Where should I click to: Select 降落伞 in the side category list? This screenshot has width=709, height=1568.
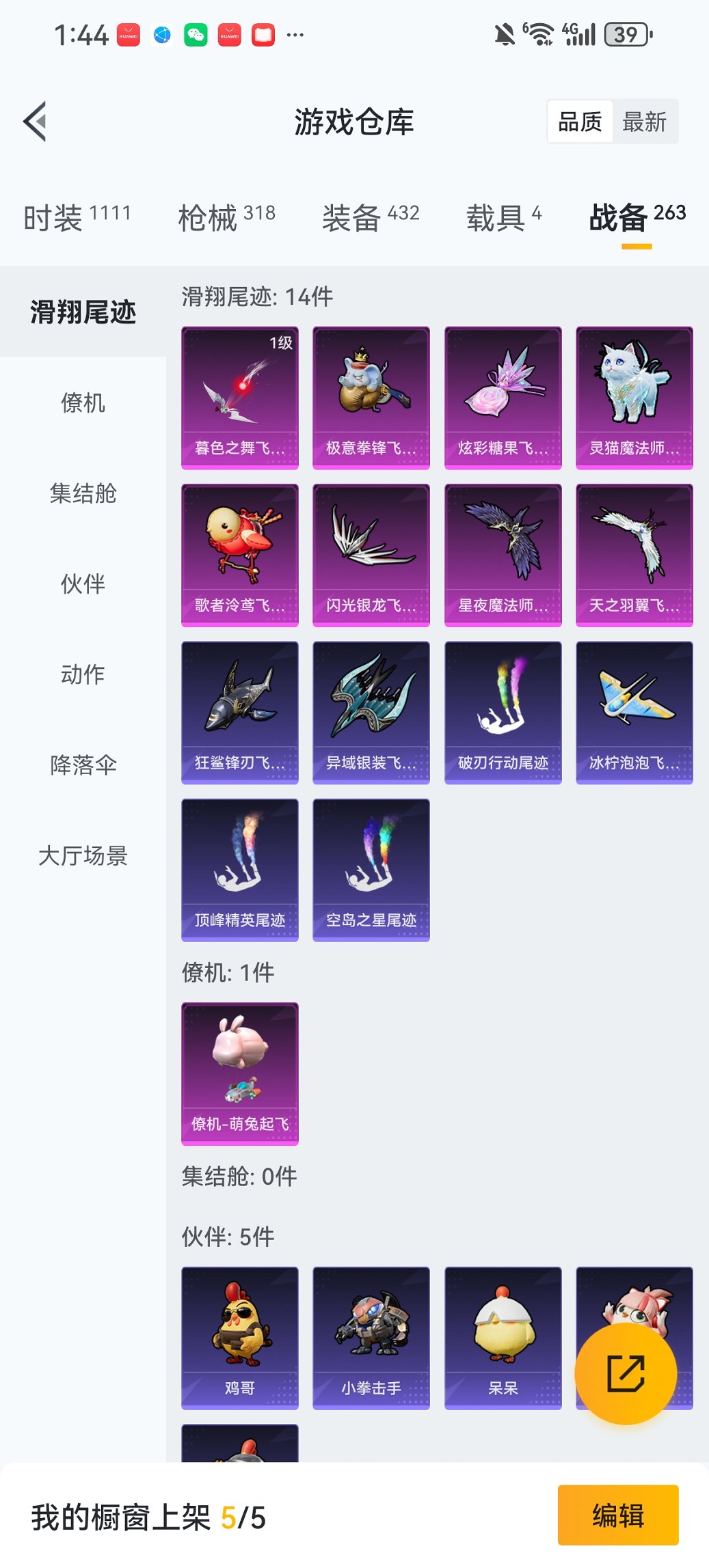click(x=83, y=765)
